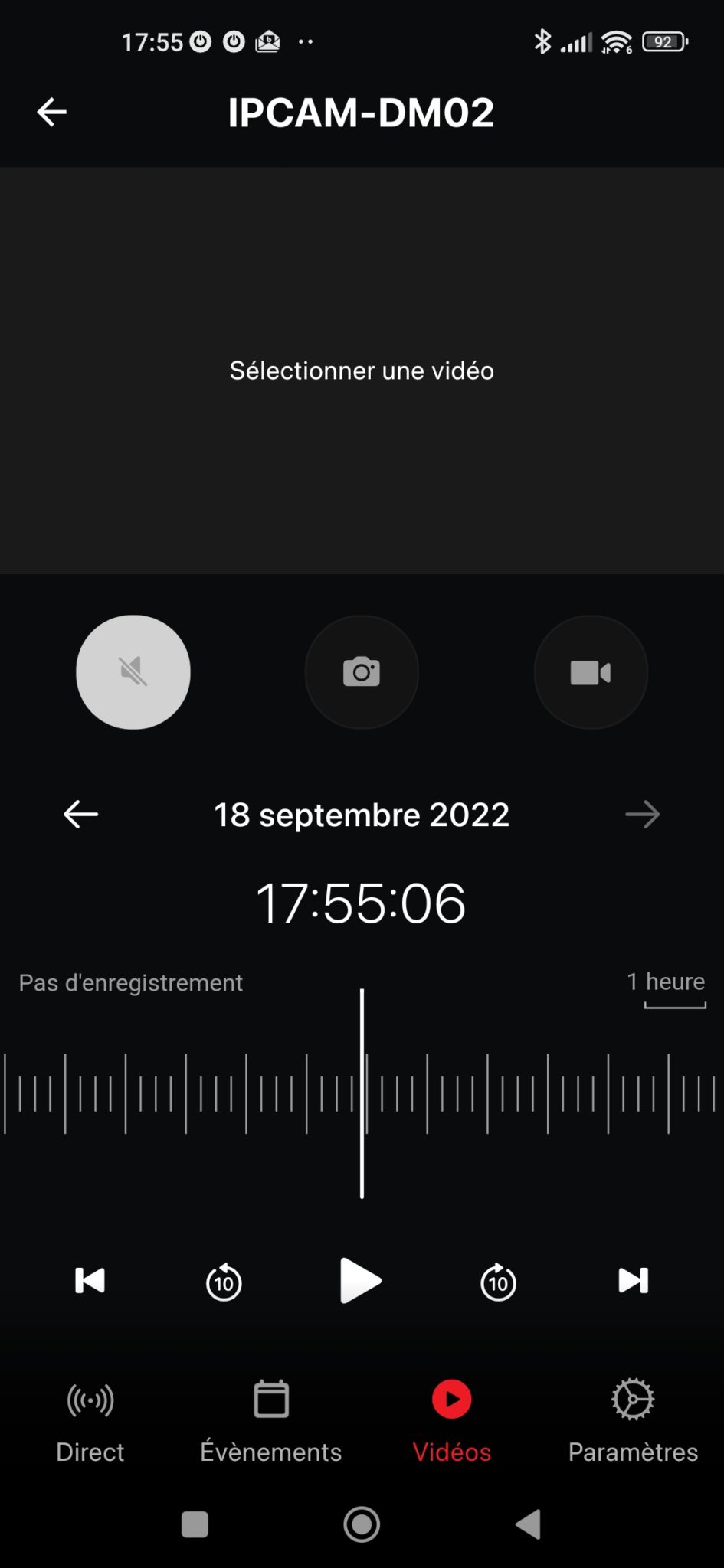The height and width of the screenshot is (1568, 724).
Task: Go to the next day after 18 septembre
Action: click(x=642, y=815)
